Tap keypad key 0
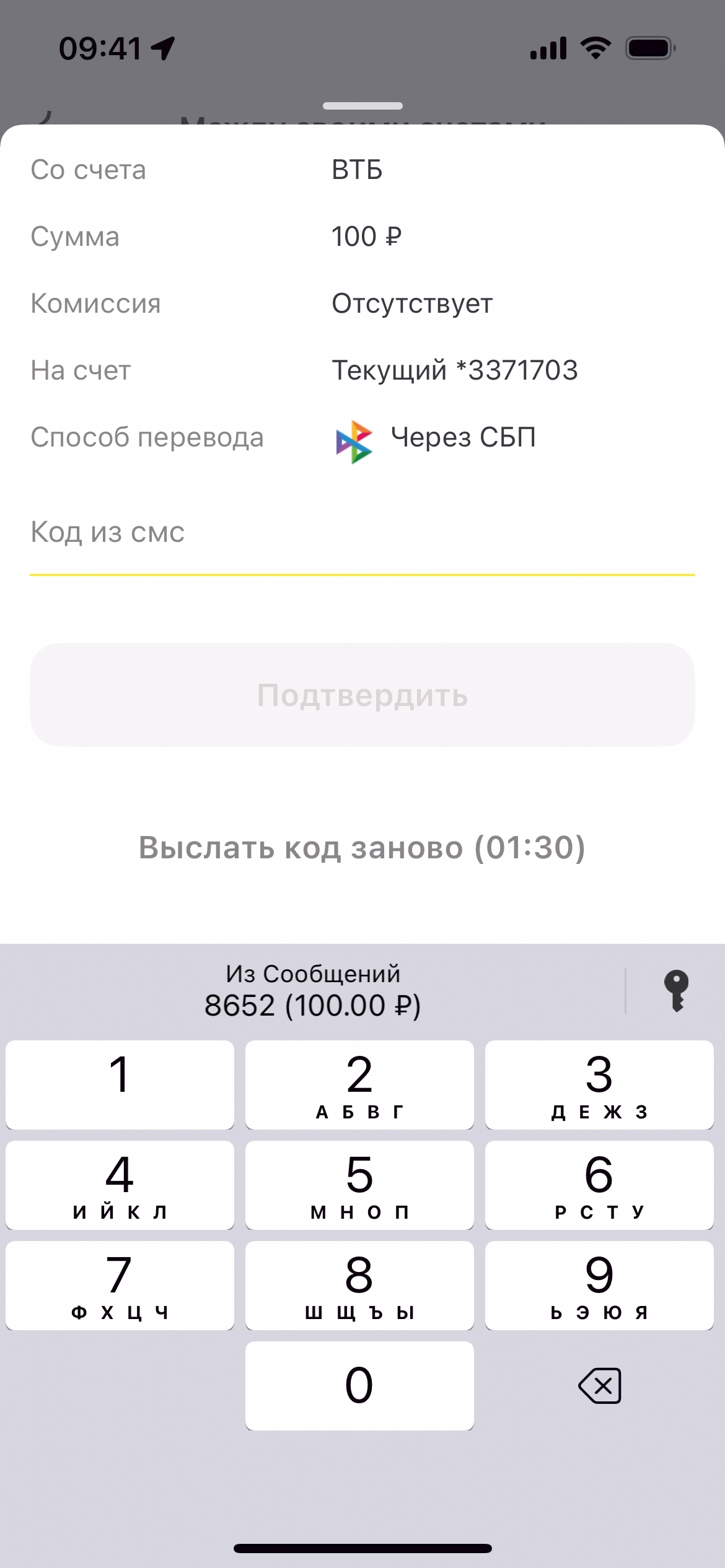 point(359,1385)
